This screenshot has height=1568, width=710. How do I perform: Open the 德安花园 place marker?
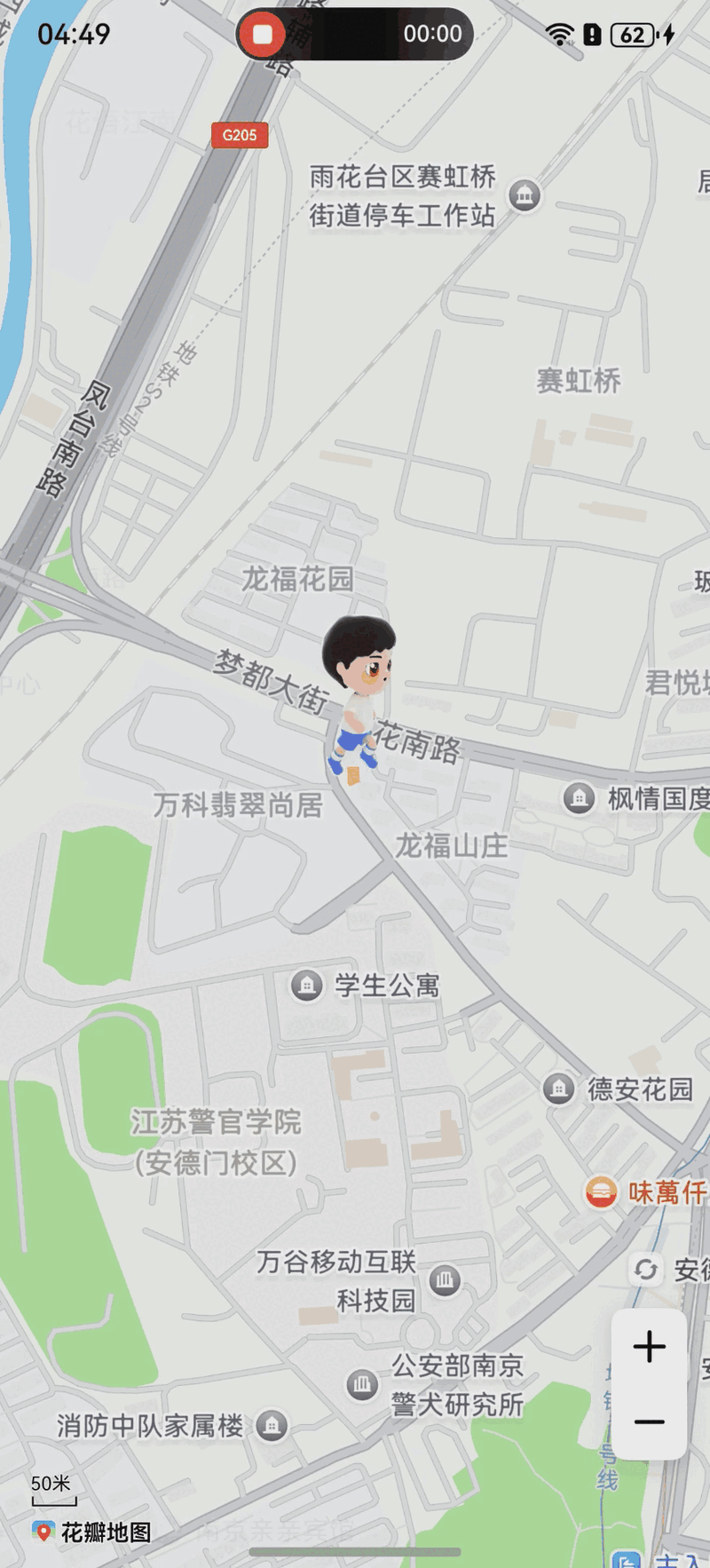[x=559, y=1088]
